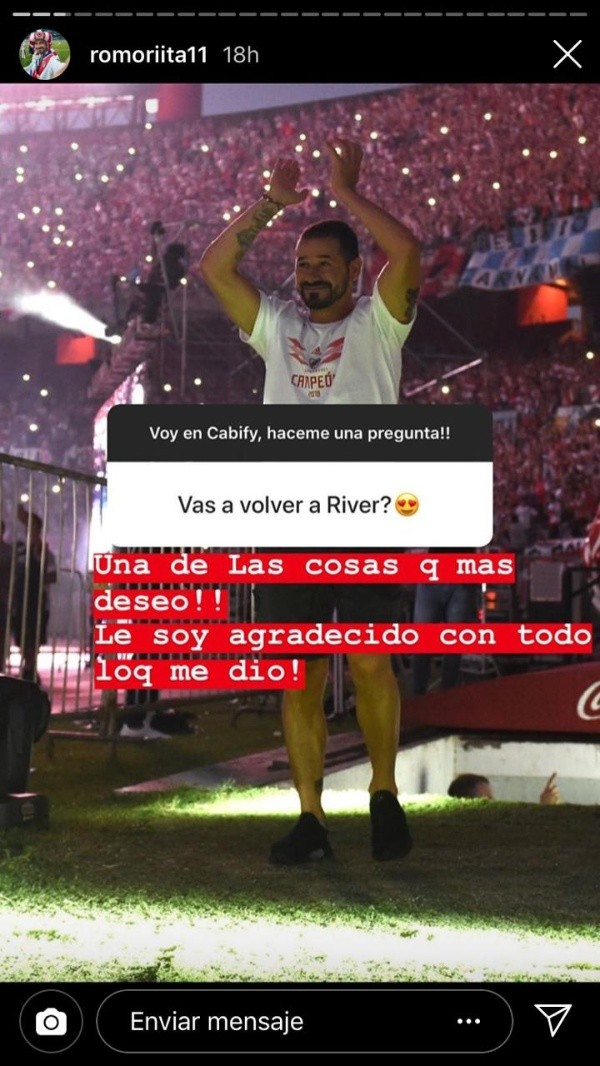Close the story viewer

pyautogui.click(x=567, y=54)
